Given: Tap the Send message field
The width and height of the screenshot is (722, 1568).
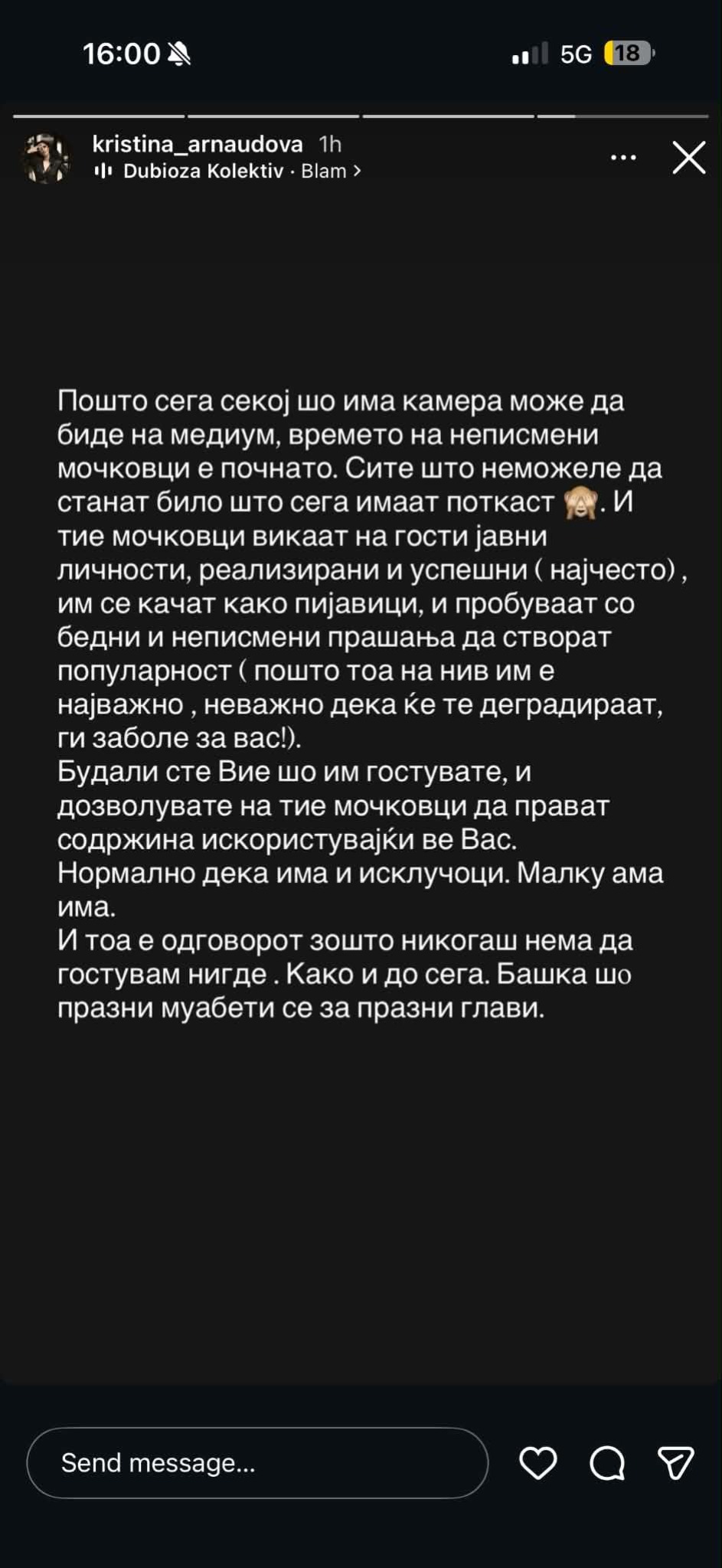Looking at the screenshot, I should point(257,1462).
